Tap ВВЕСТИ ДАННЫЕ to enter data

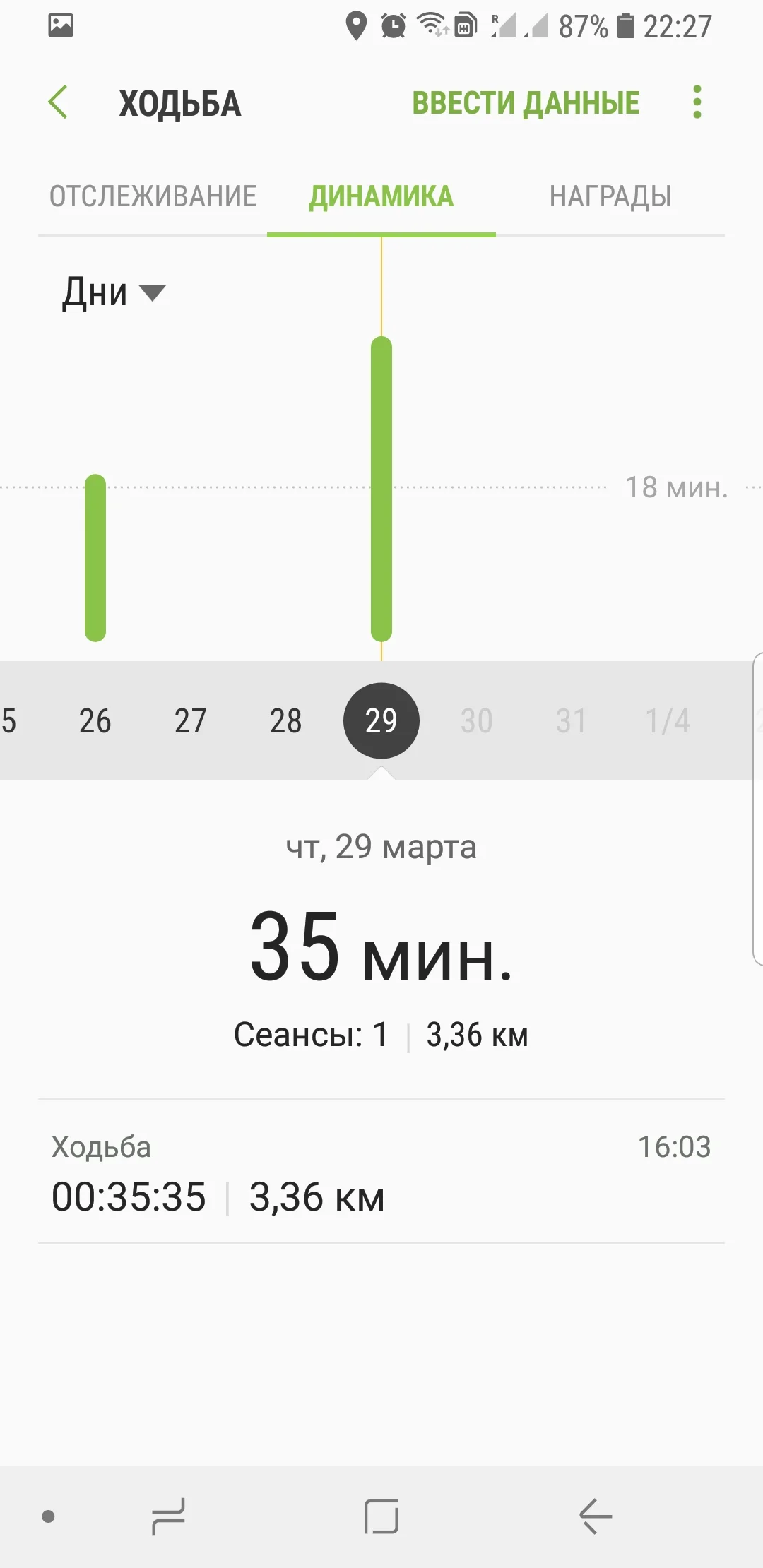pos(526,103)
